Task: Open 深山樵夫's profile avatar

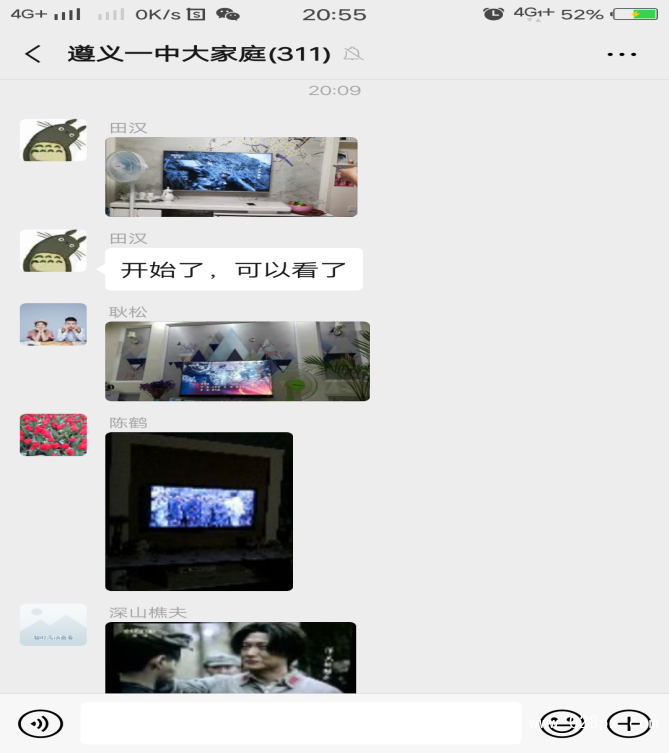Action: tap(53, 625)
